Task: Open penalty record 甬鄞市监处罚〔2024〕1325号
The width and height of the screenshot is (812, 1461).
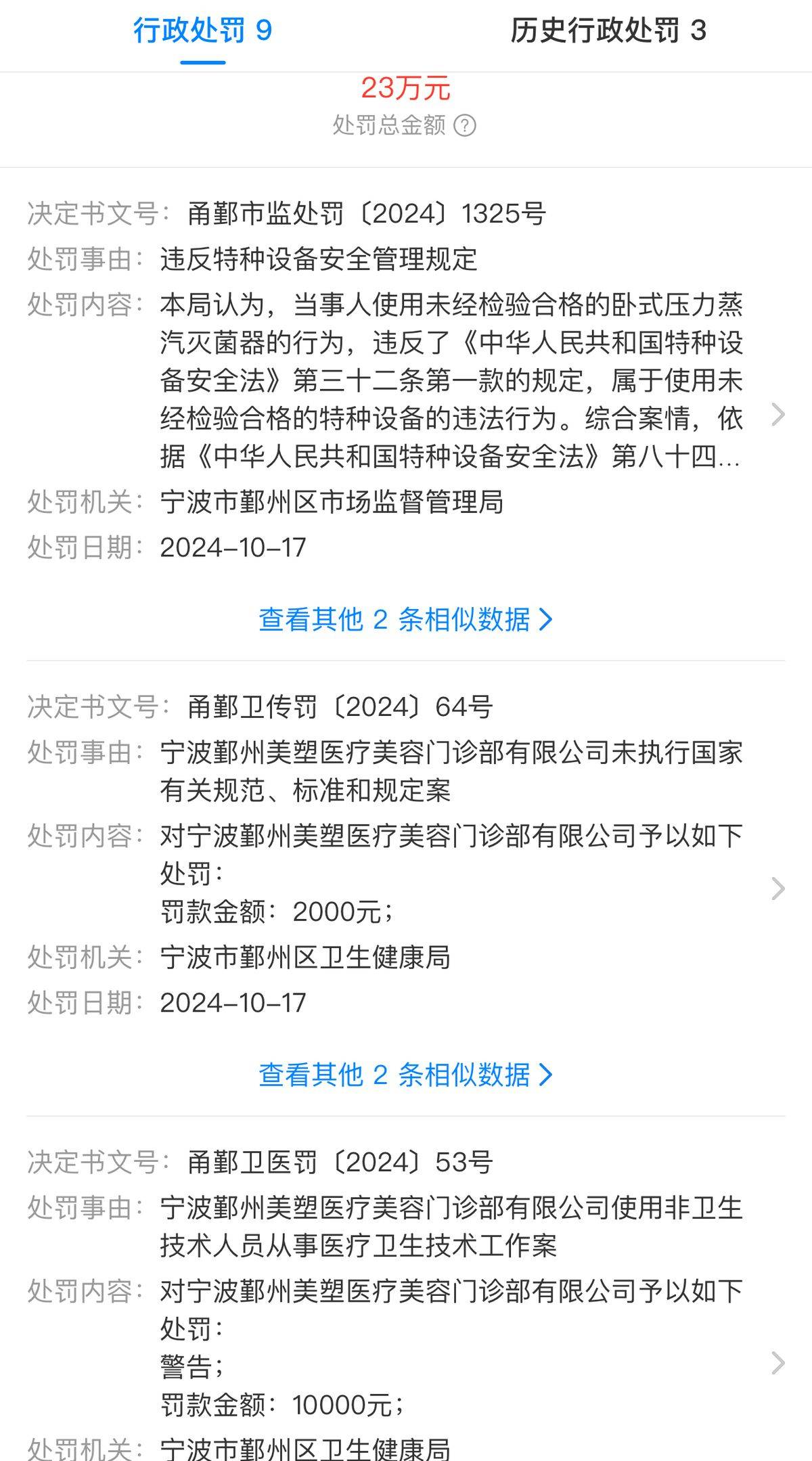Action: pyautogui.click(x=406, y=380)
